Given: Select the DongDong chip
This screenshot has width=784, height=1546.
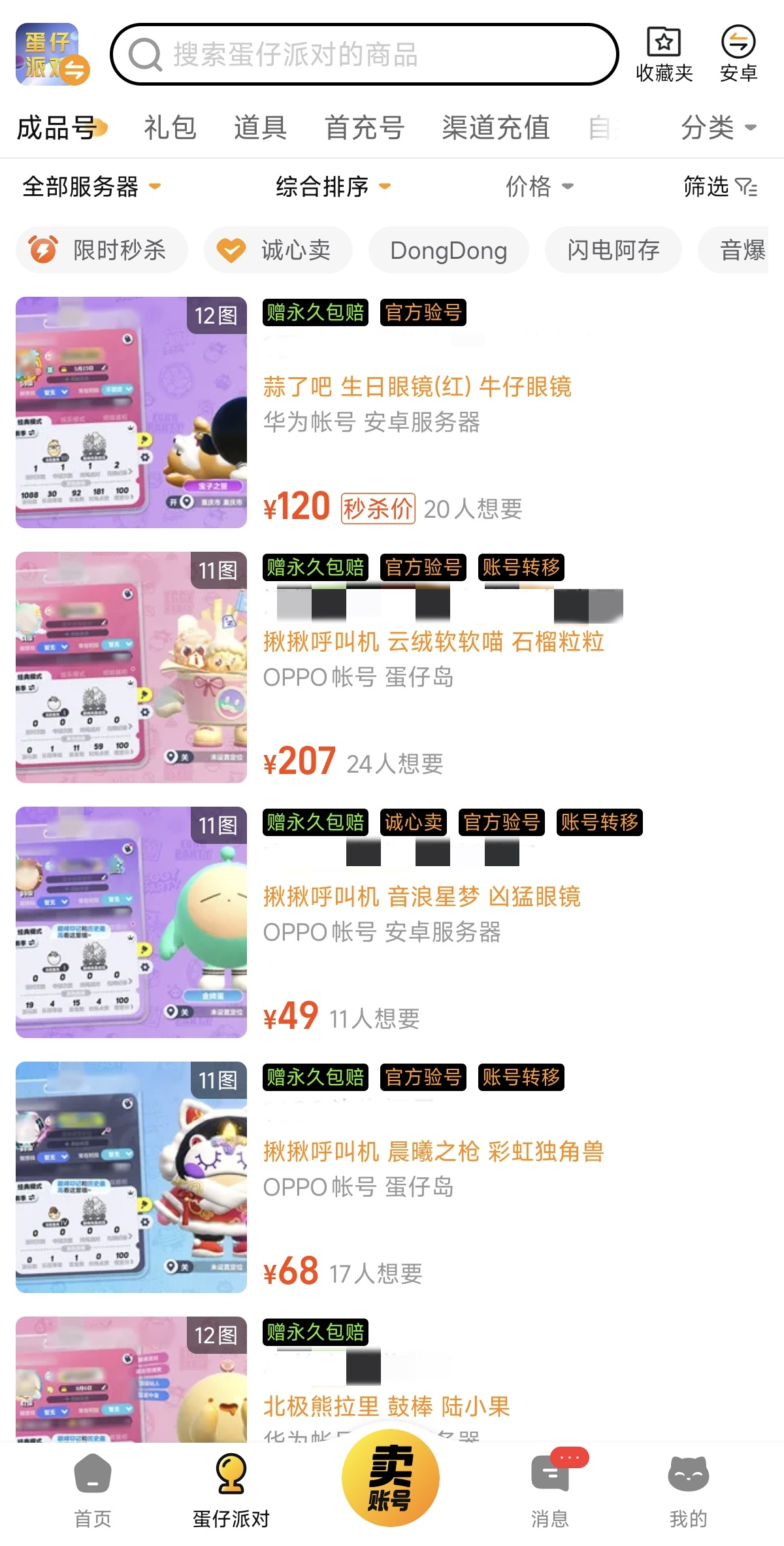Looking at the screenshot, I should tap(449, 250).
